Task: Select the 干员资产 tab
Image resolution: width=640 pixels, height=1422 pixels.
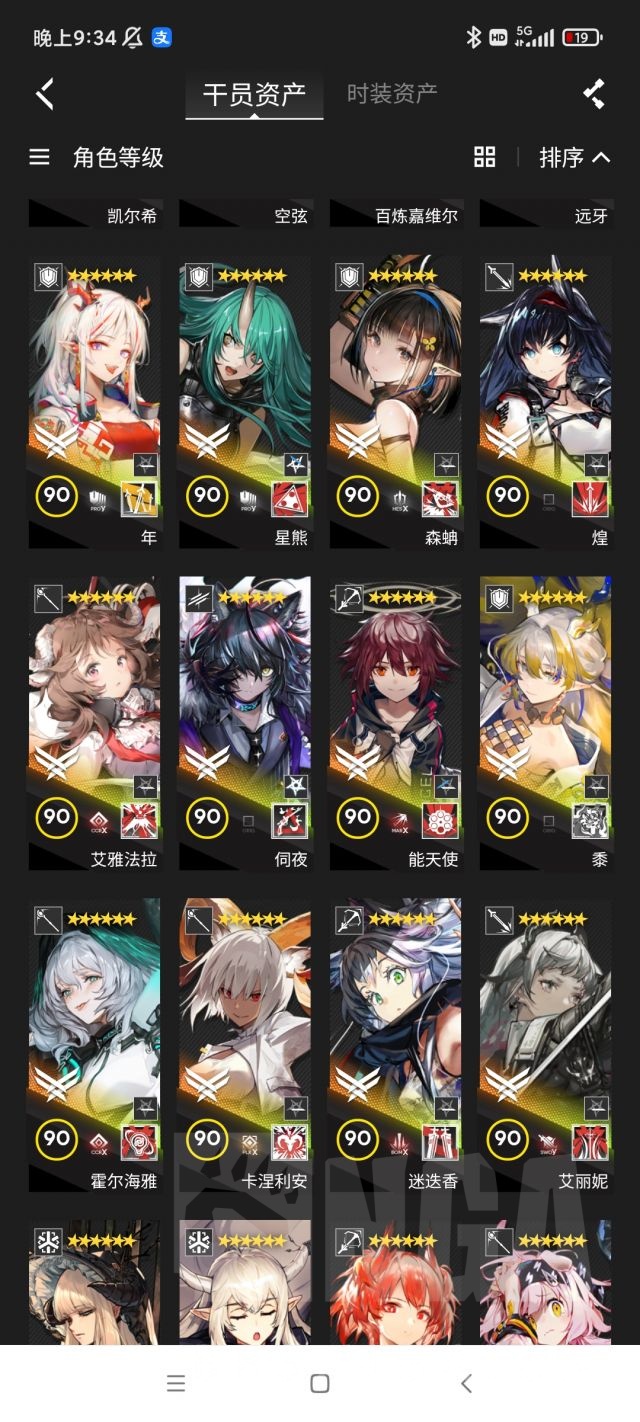Action: (254, 95)
